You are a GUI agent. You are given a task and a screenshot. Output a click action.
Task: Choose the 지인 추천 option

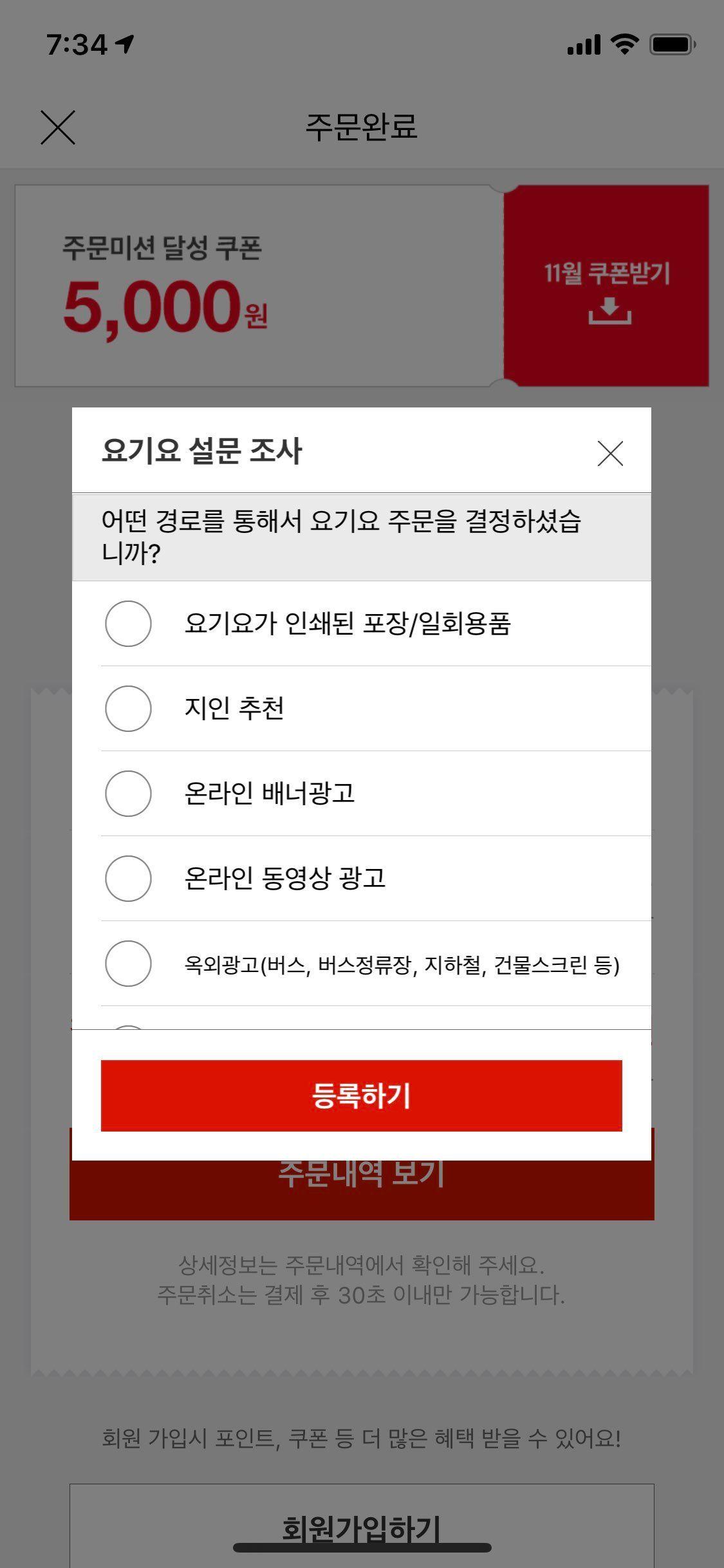point(128,709)
